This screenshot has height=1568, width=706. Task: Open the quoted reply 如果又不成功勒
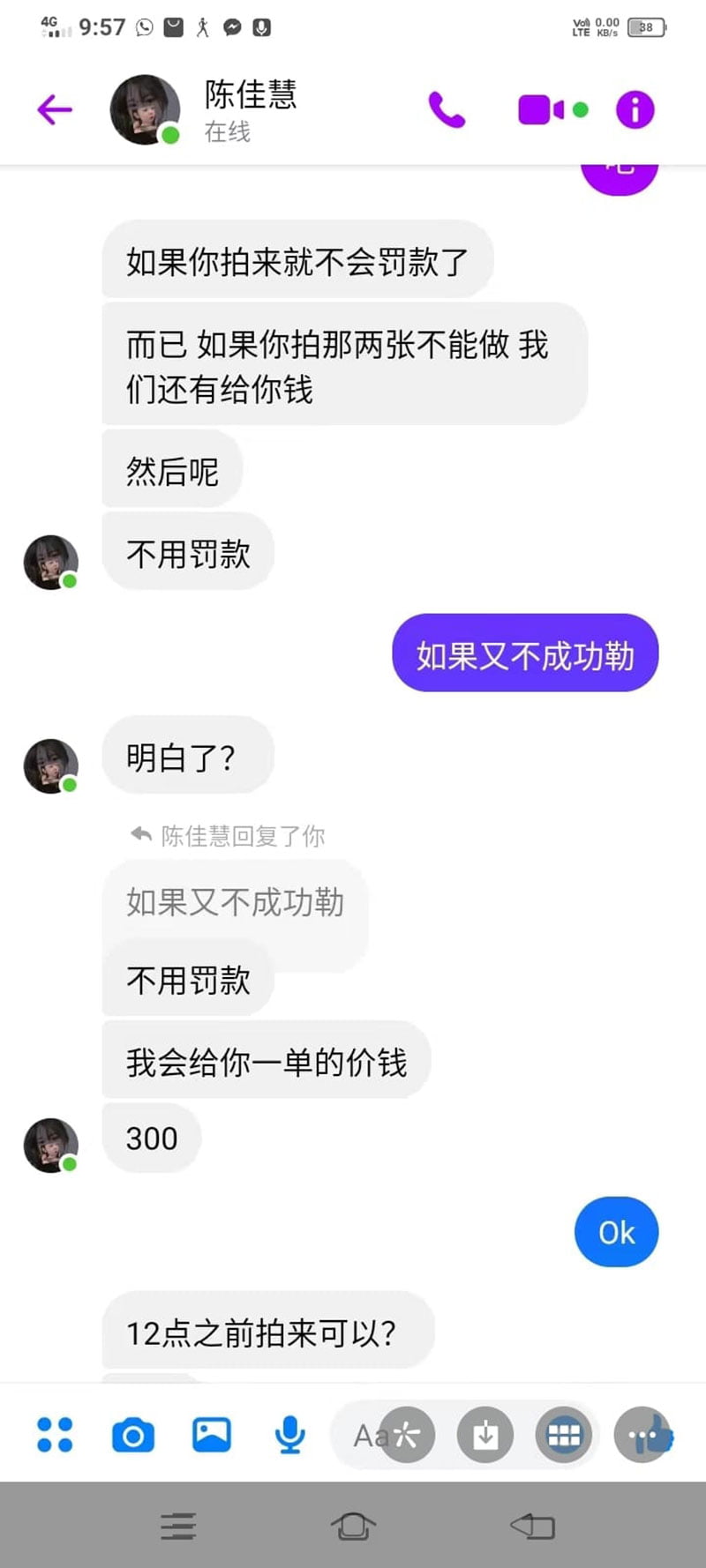[235, 902]
